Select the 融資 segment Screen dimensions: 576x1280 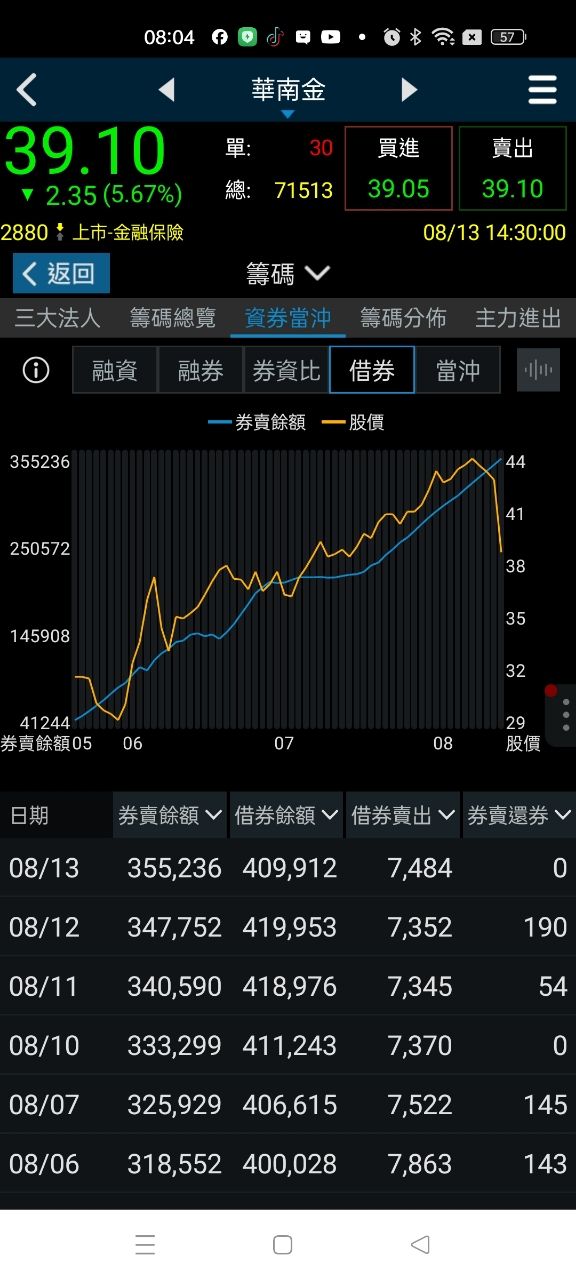(115, 371)
